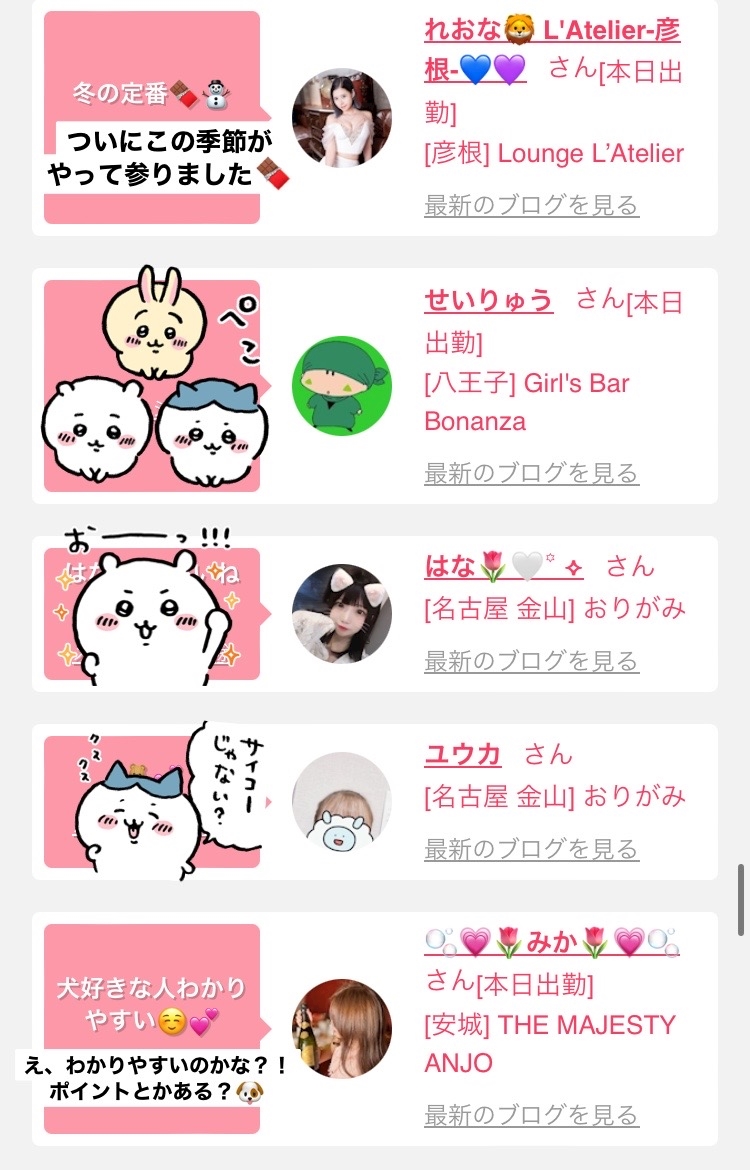
Task: Open れおな L'Atelier-彦根 profile link
Action: point(552,50)
